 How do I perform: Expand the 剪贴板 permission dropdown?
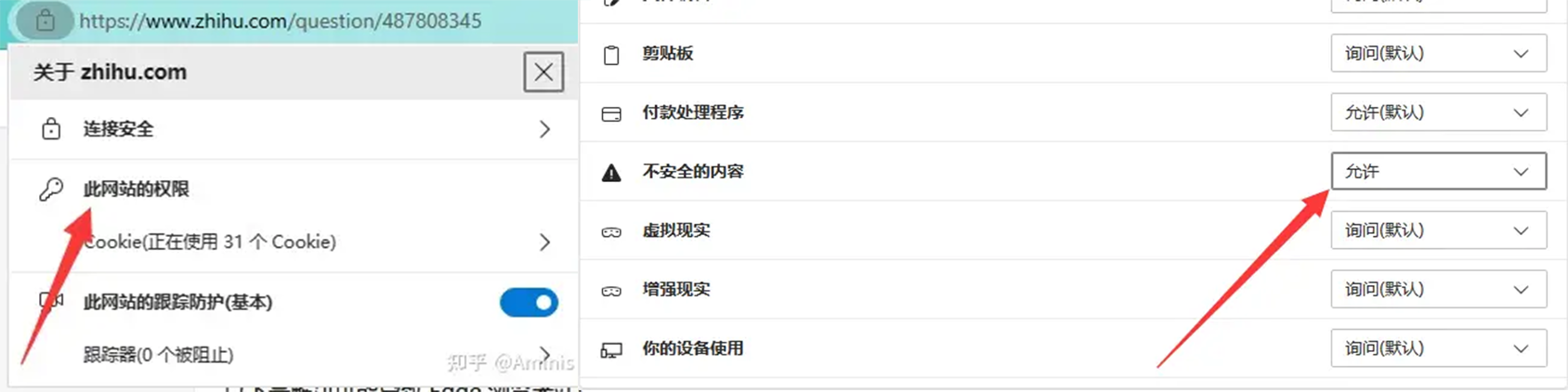[1438, 53]
